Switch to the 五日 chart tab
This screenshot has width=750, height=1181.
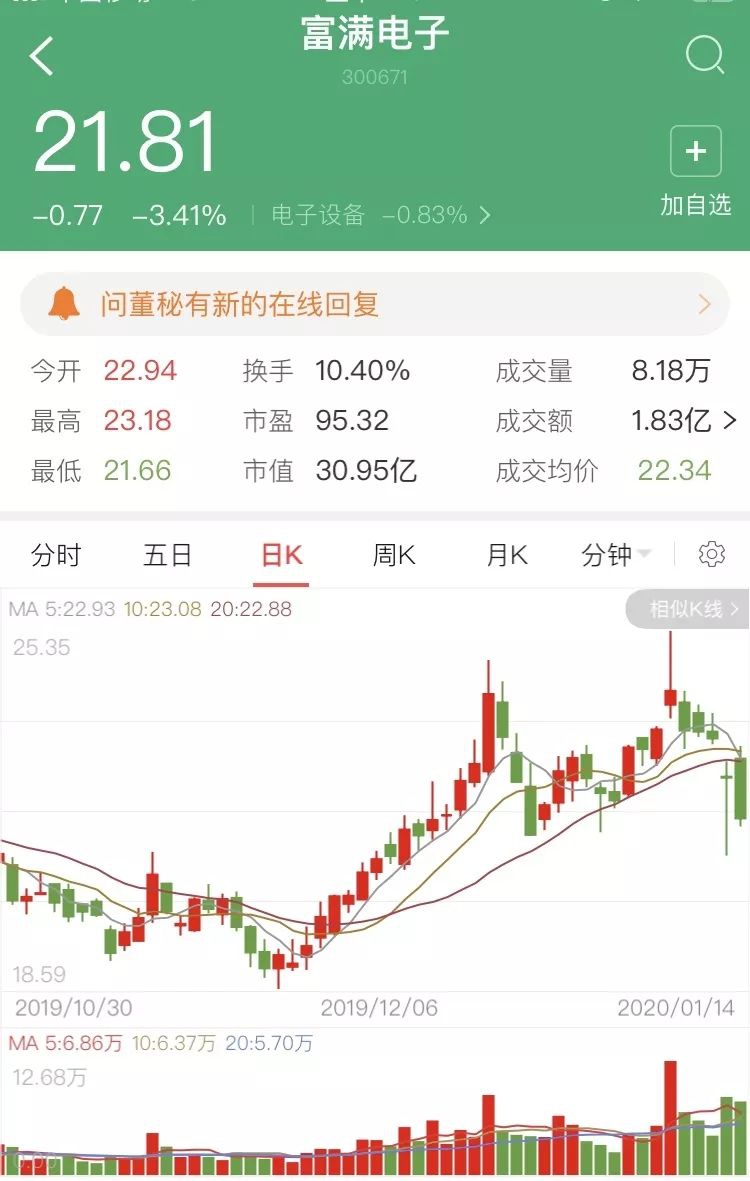[x=167, y=555]
